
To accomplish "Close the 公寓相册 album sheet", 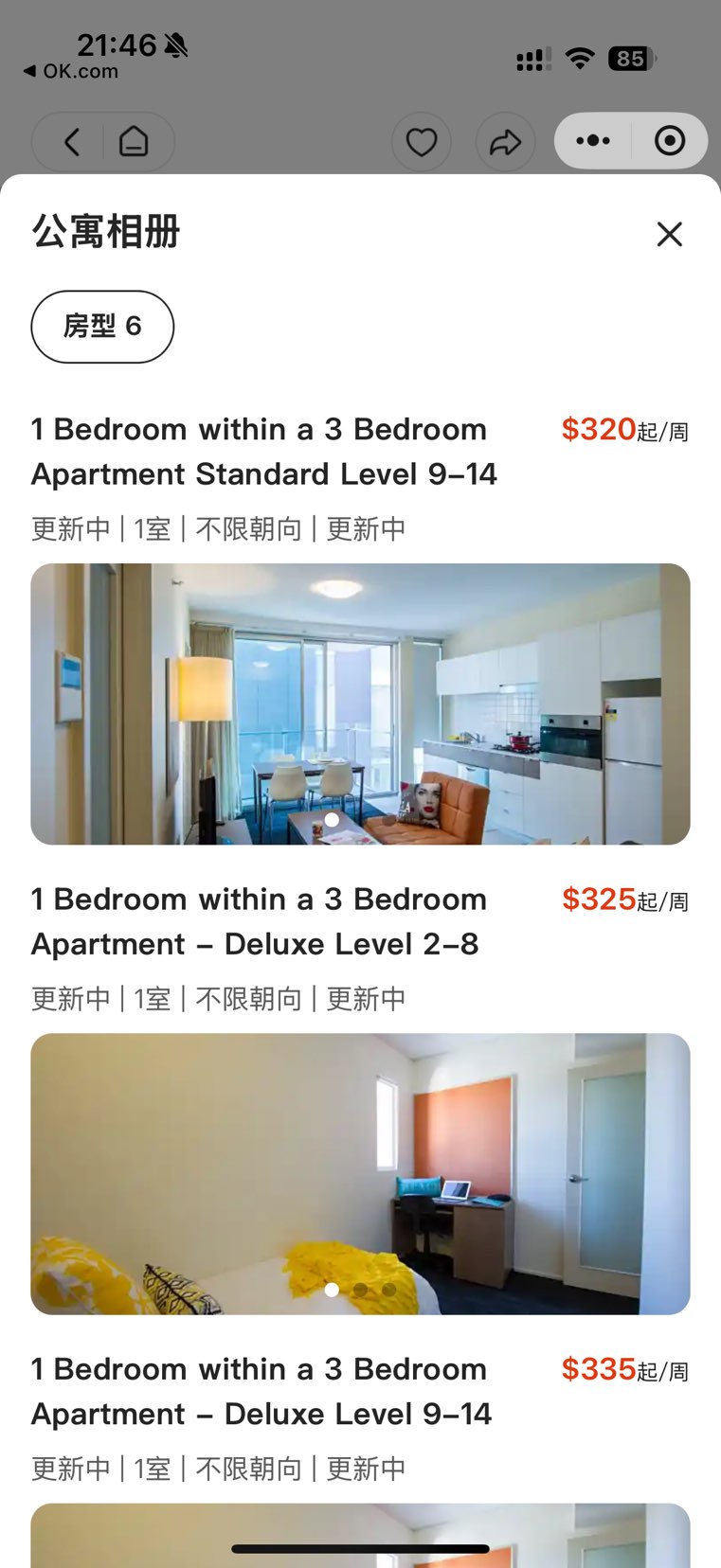I will [669, 234].
